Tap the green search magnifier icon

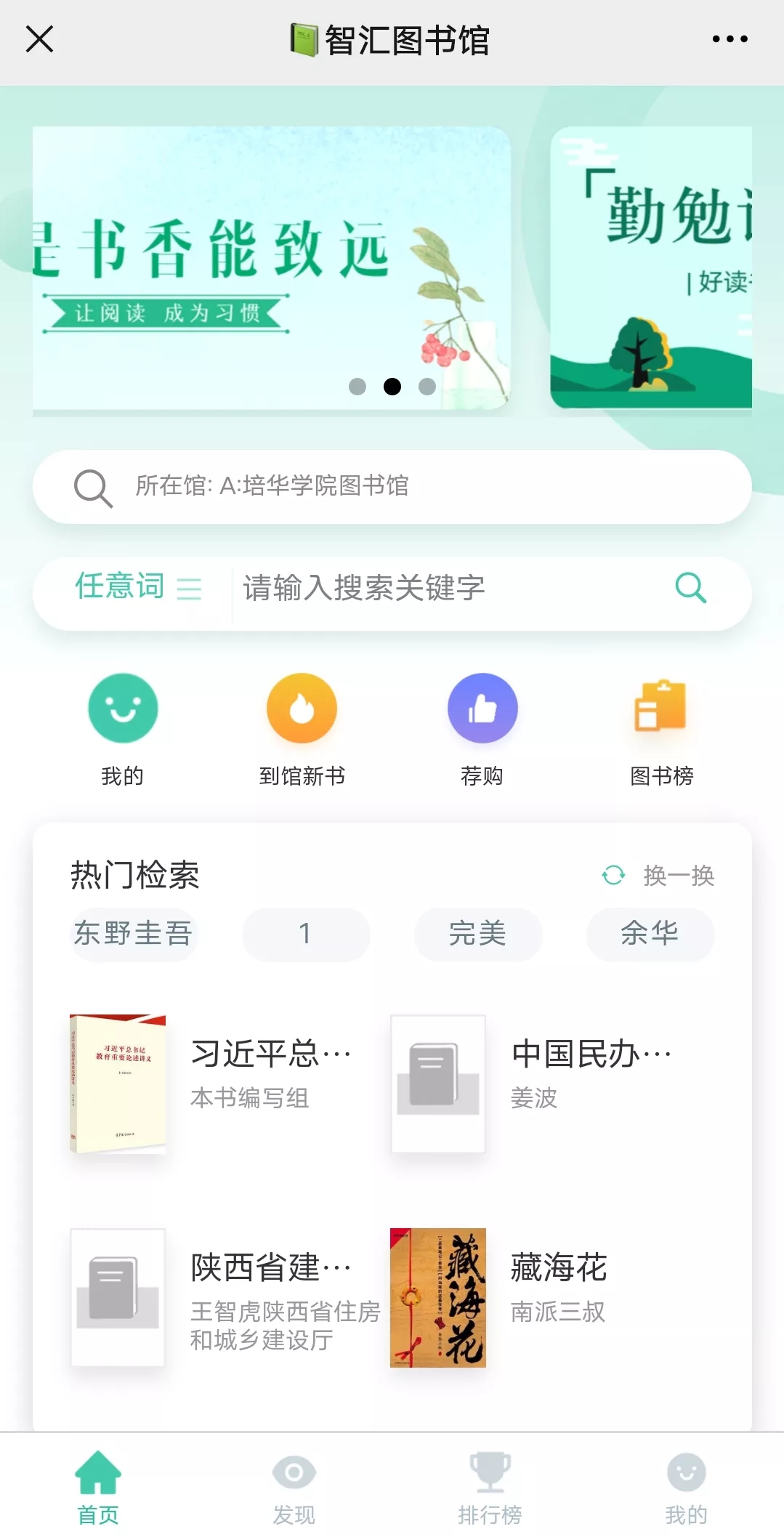point(690,587)
